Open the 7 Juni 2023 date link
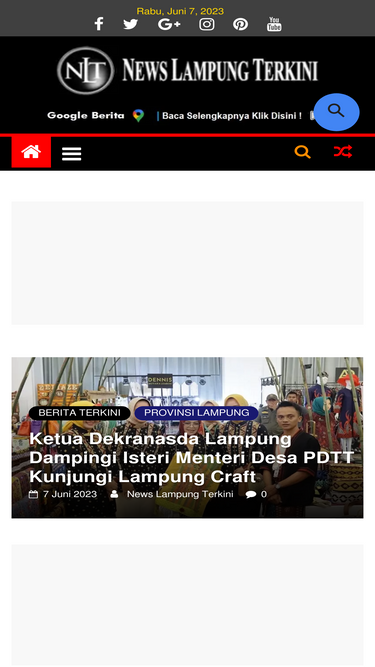This screenshot has height=667, width=375. (x=70, y=494)
